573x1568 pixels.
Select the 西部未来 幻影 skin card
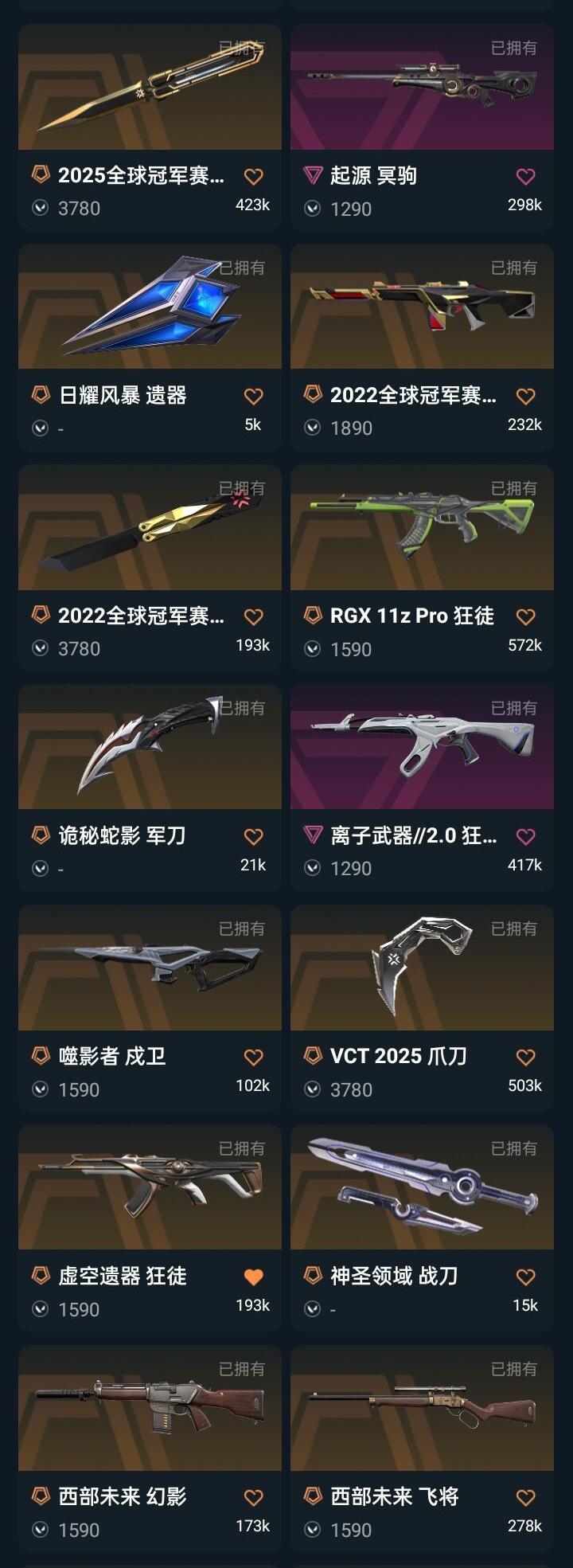tap(150, 1409)
